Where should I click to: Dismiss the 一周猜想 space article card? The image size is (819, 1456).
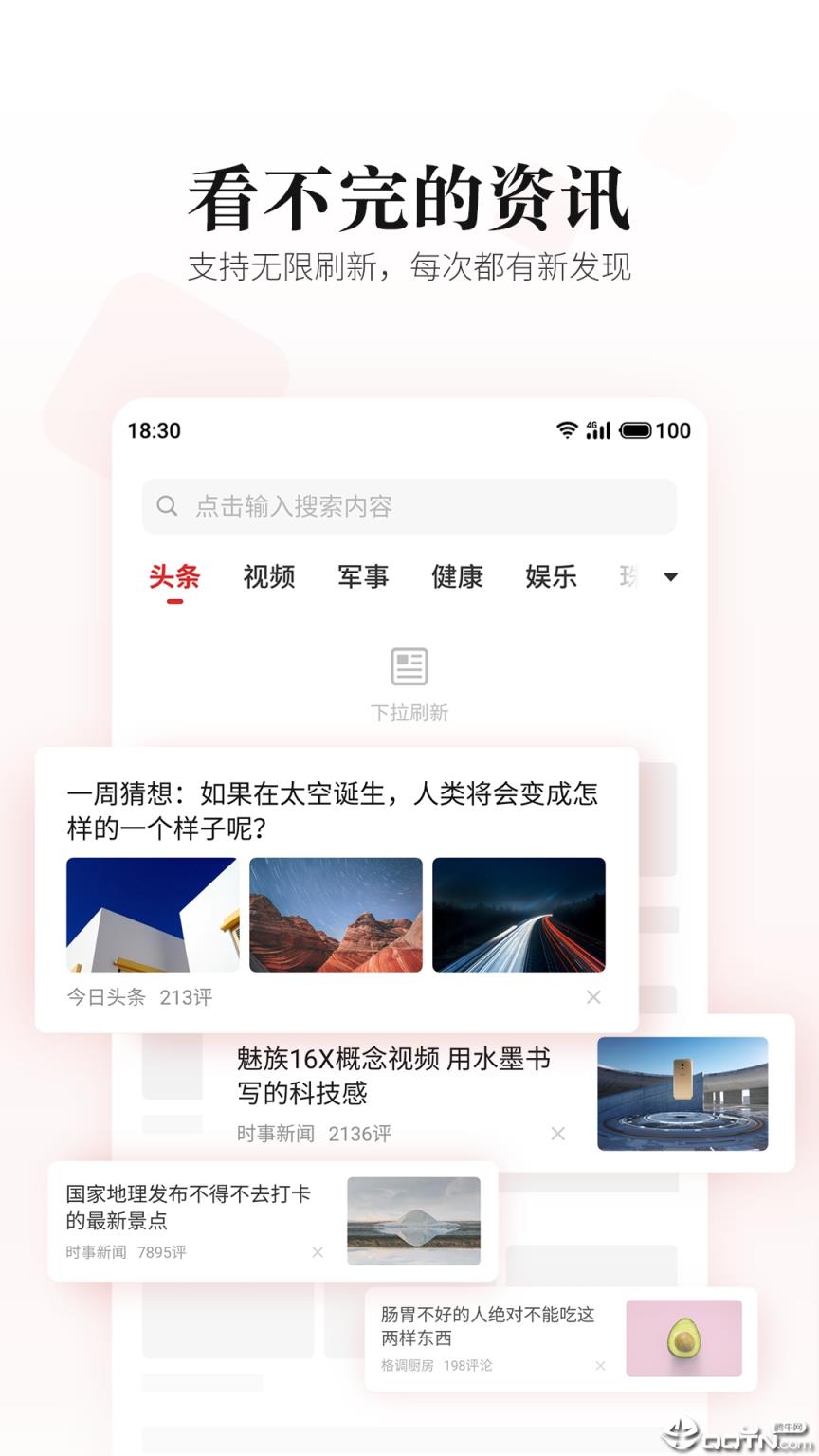pyautogui.click(x=593, y=997)
